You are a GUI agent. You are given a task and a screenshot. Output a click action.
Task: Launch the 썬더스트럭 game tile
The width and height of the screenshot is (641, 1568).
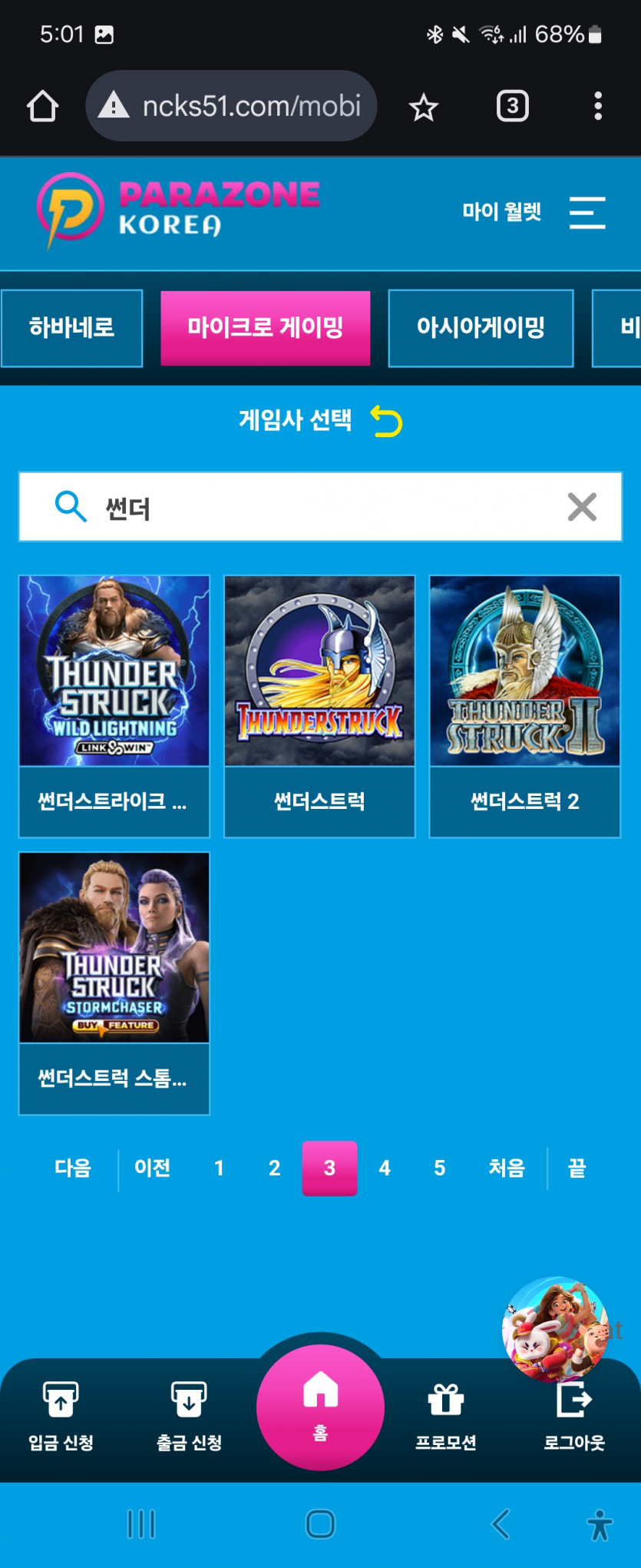[319, 706]
